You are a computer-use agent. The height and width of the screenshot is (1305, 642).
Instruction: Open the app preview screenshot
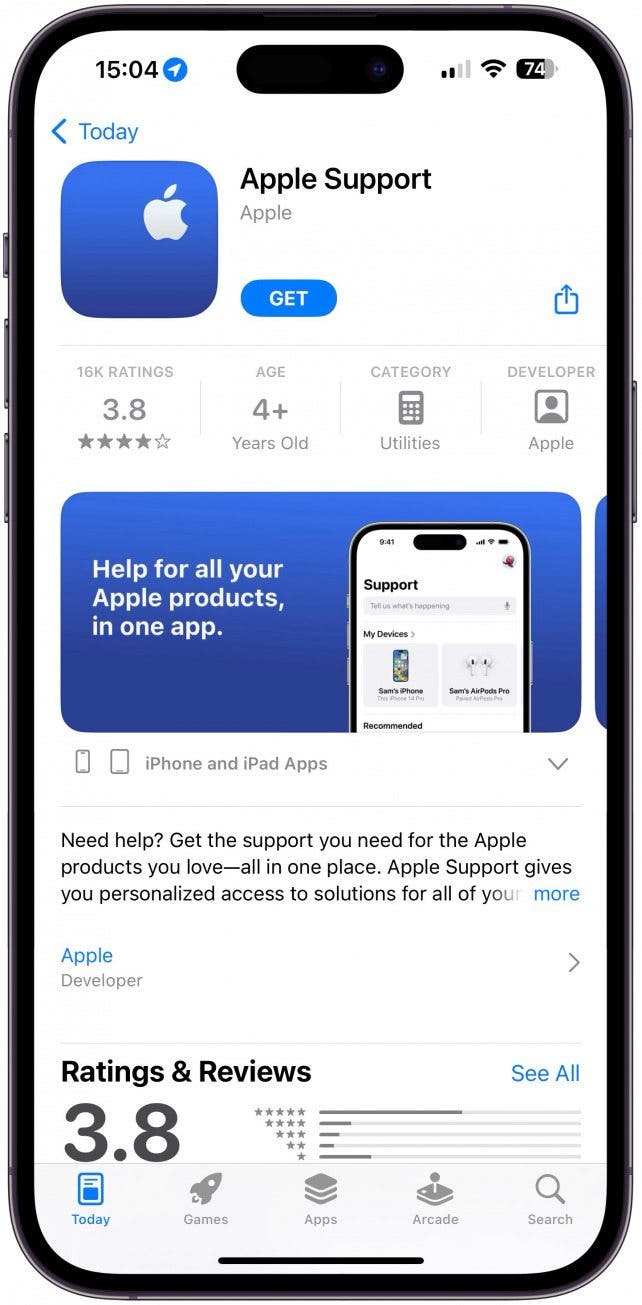[320, 611]
